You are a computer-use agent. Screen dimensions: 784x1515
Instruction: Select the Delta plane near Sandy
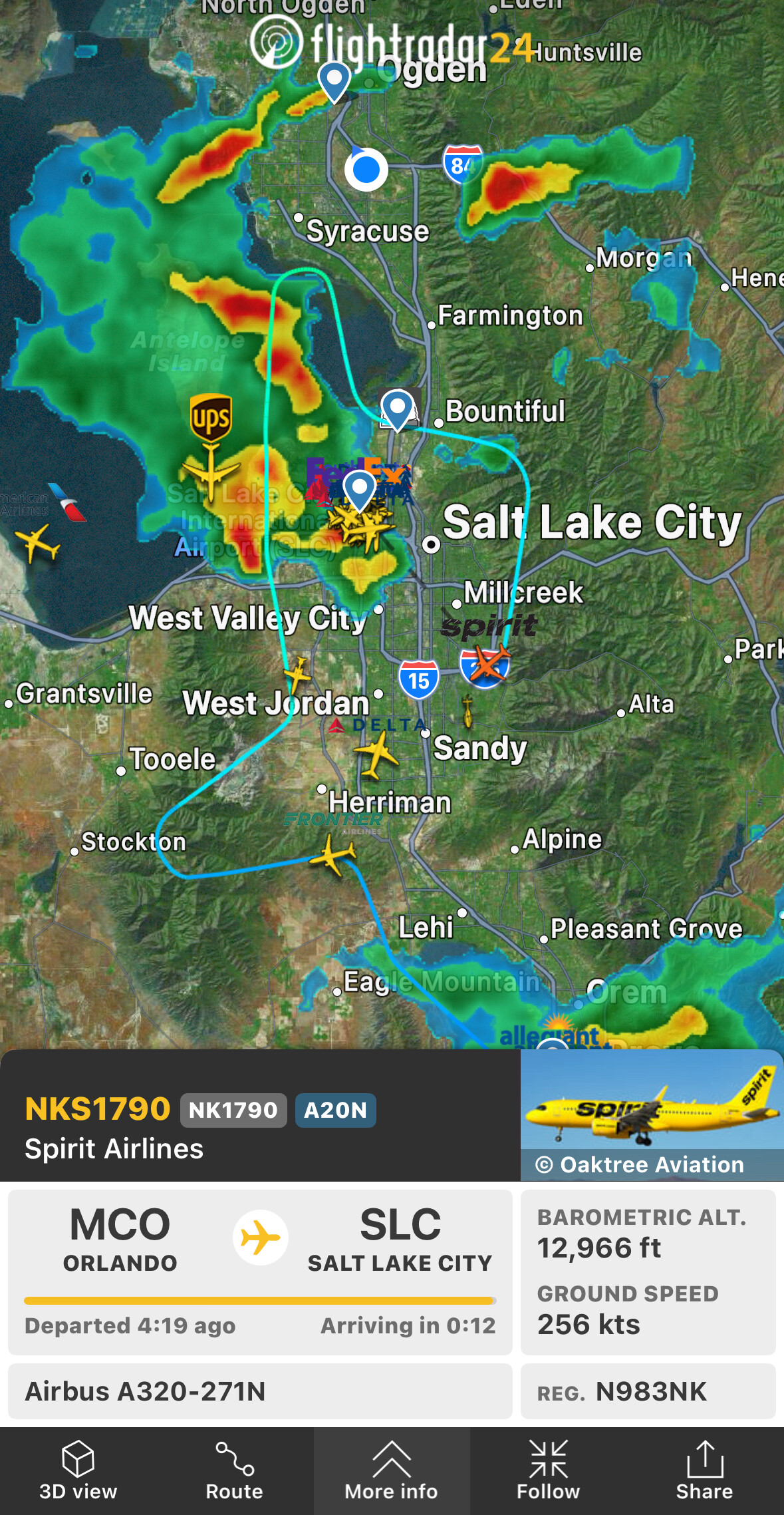[x=376, y=754]
